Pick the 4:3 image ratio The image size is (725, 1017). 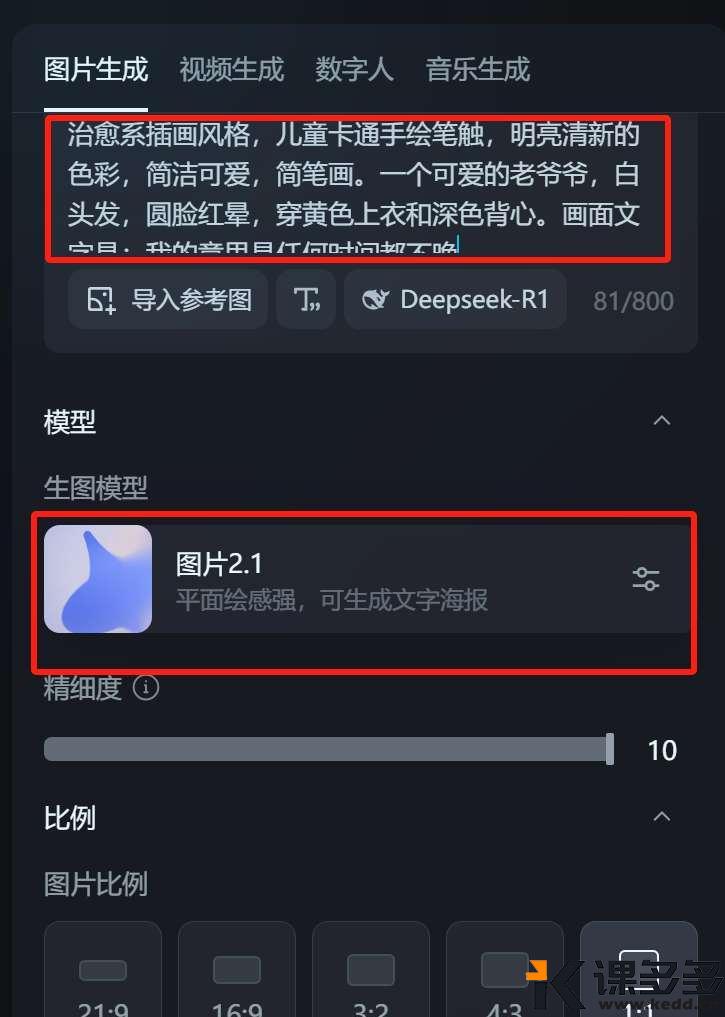(504, 975)
